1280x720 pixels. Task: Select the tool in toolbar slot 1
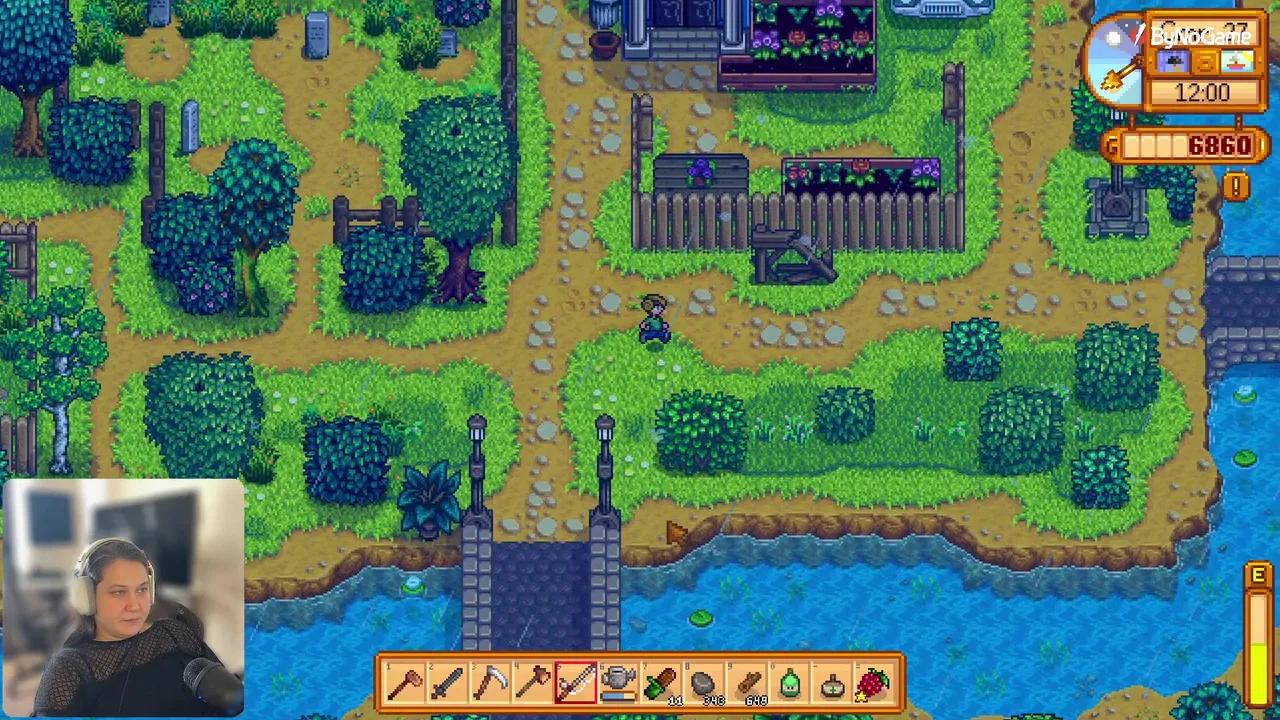click(x=403, y=684)
